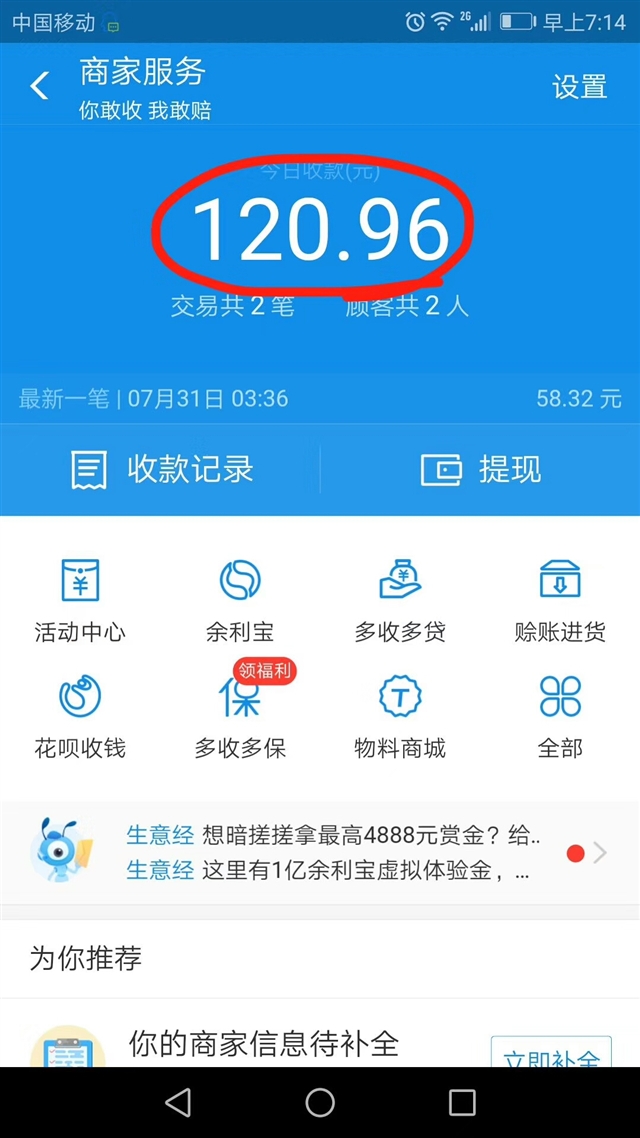Open 活动中心
This screenshot has height=1138, width=640.
80,600
